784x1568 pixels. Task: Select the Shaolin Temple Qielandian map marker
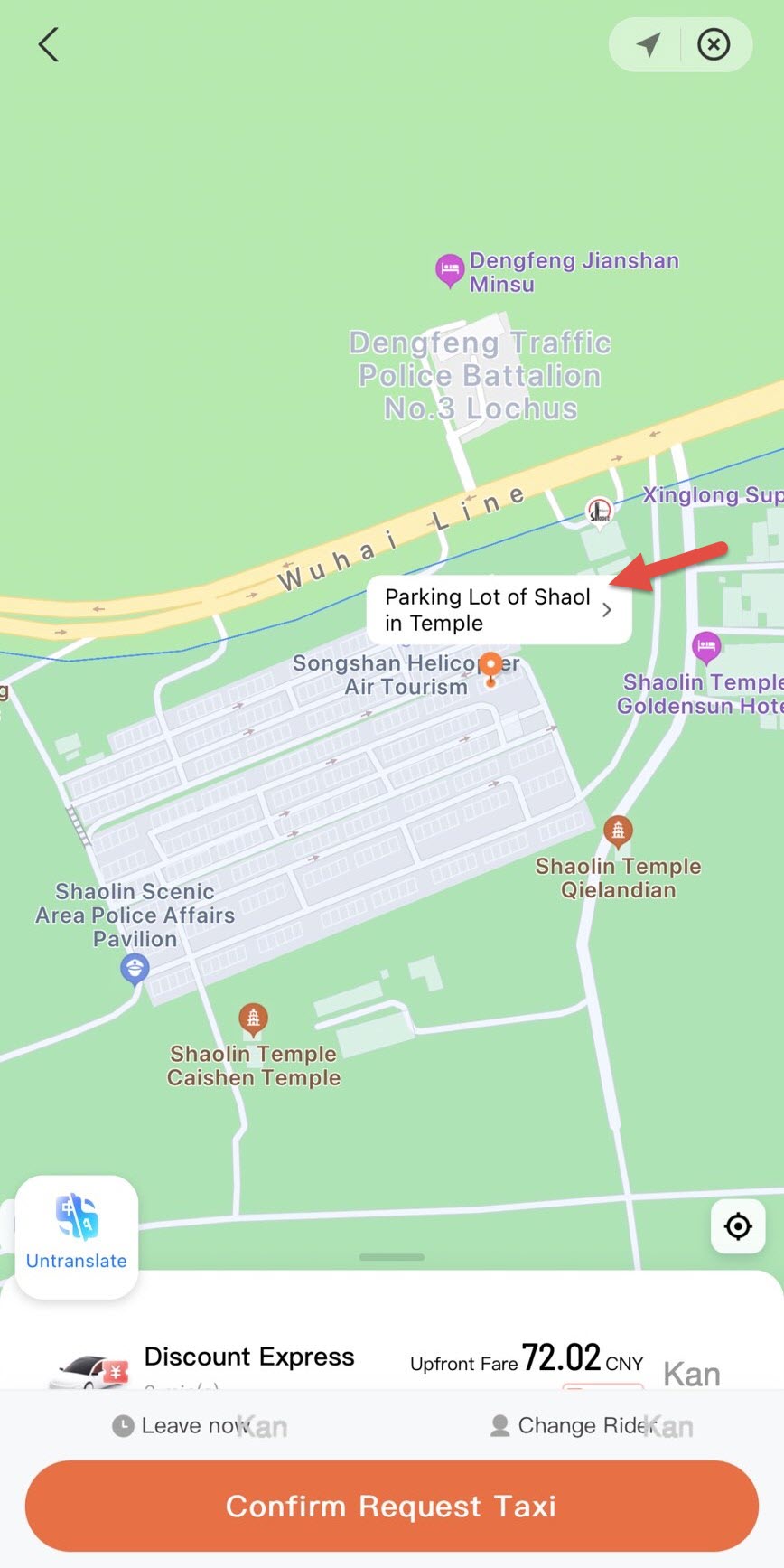pos(618,830)
